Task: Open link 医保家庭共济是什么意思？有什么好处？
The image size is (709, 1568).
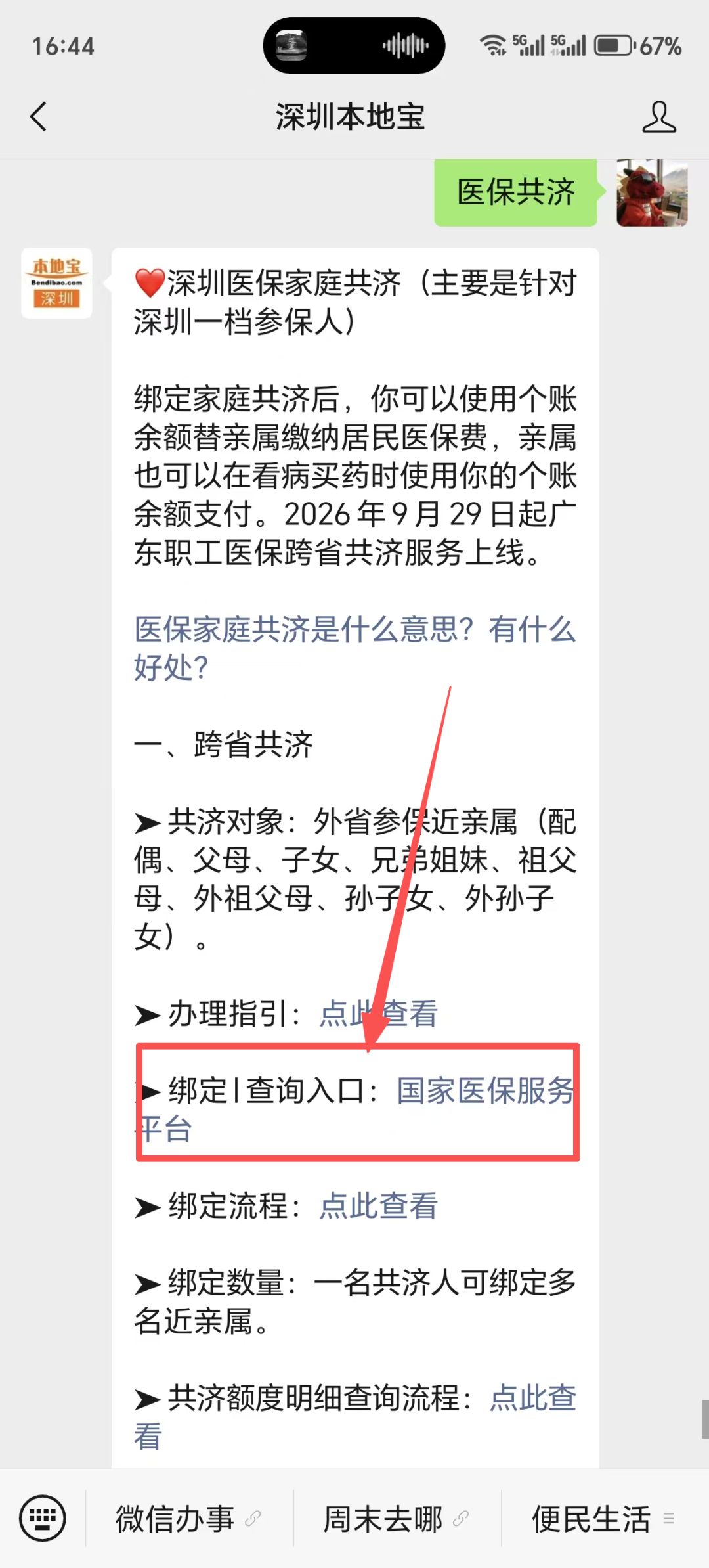Action: point(355,648)
